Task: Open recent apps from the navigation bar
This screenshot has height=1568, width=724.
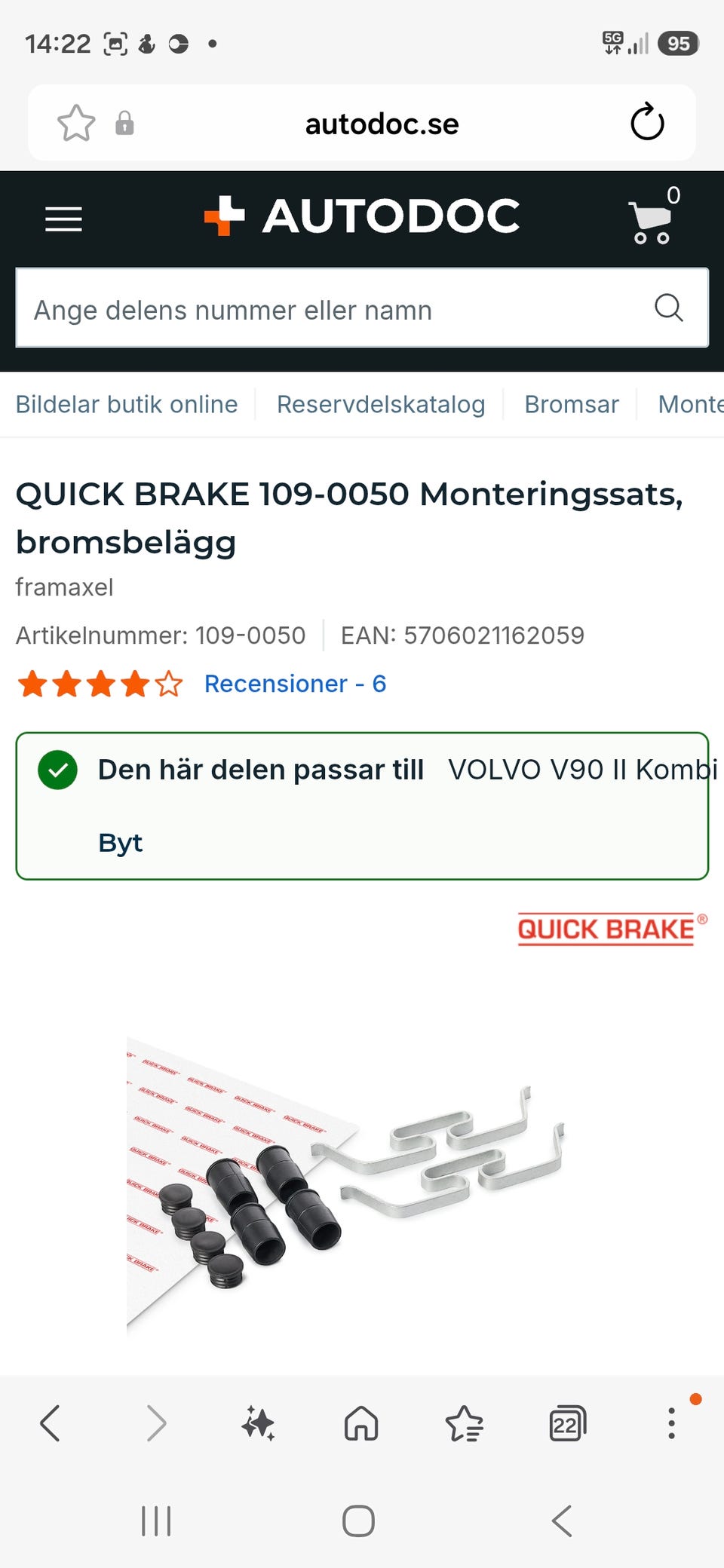Action: click(x=156, y=1521)
